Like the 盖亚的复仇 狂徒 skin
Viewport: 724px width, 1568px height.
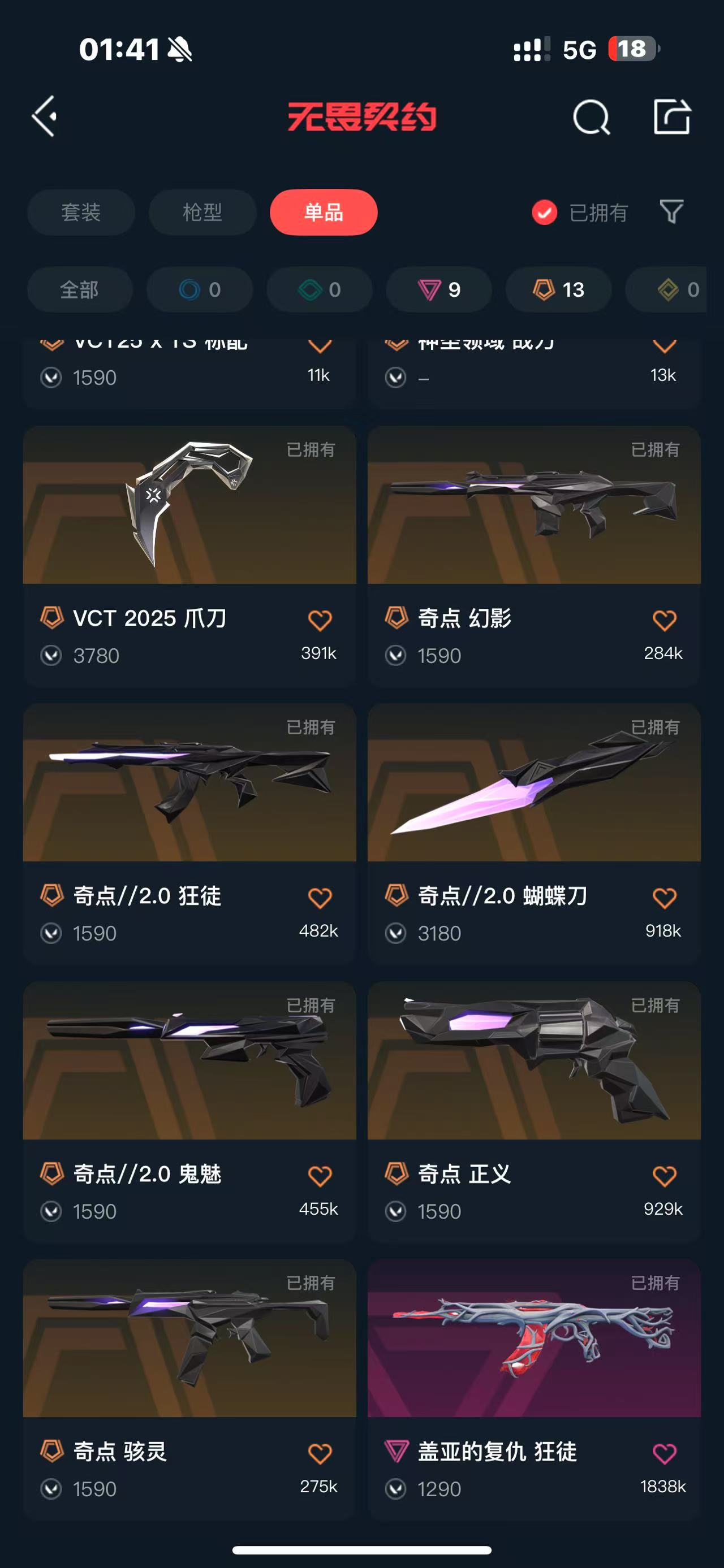(x=663, y=1454)
